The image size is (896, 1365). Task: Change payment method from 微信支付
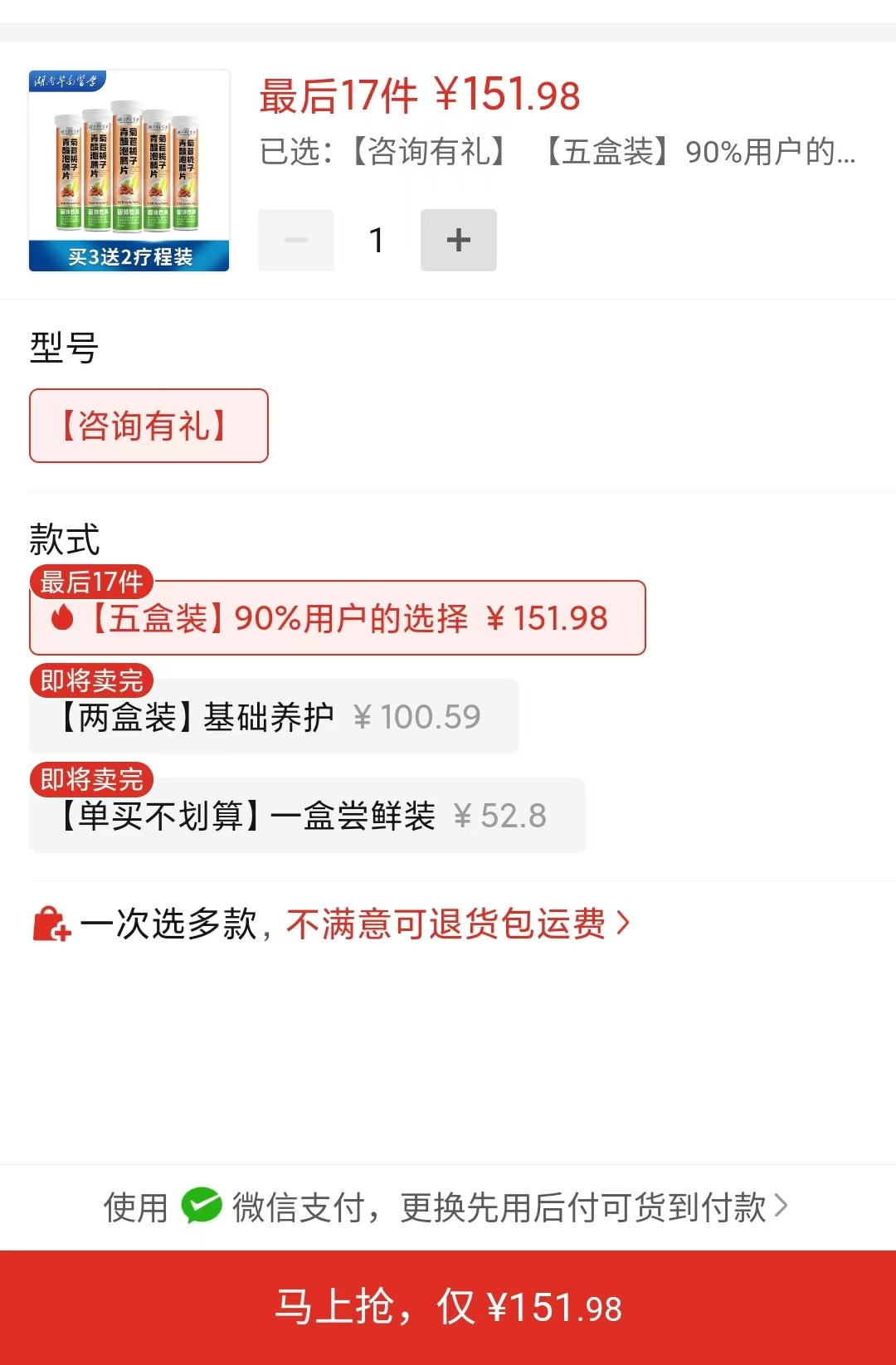448,1207
